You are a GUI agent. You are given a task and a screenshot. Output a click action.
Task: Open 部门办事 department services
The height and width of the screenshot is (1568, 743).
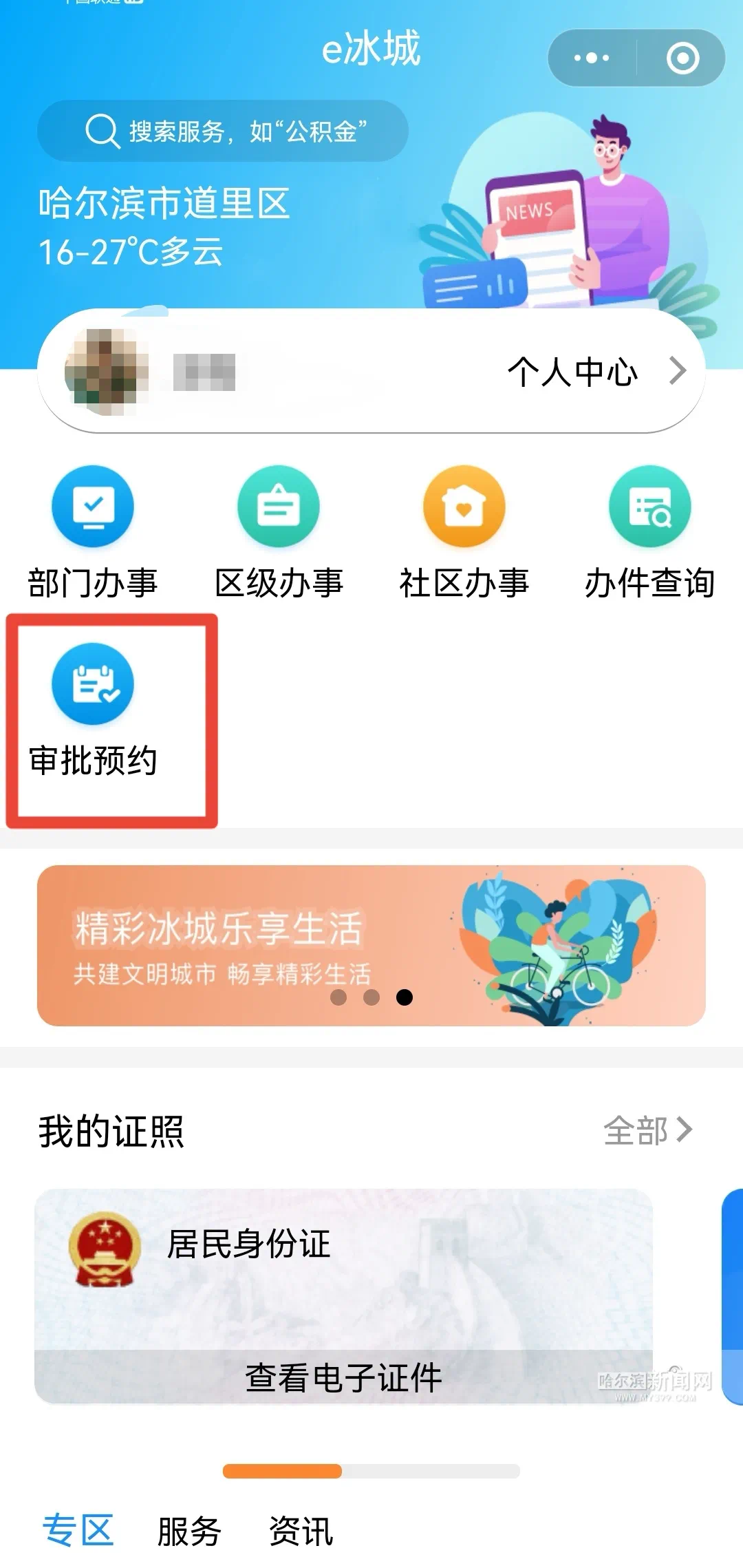tap(93, 531)
